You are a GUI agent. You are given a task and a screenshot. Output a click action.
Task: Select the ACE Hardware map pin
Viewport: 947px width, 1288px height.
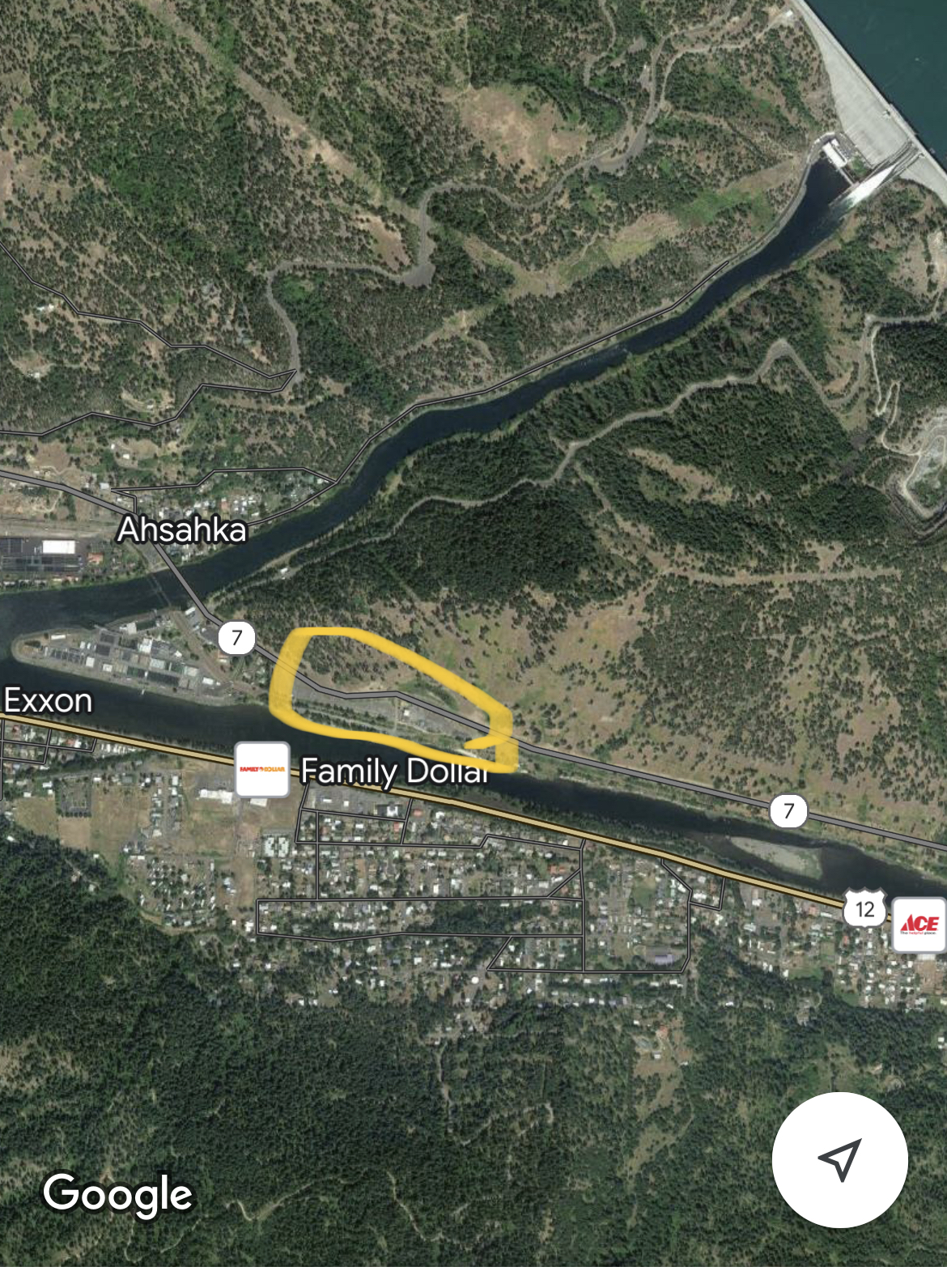point(919,925)
